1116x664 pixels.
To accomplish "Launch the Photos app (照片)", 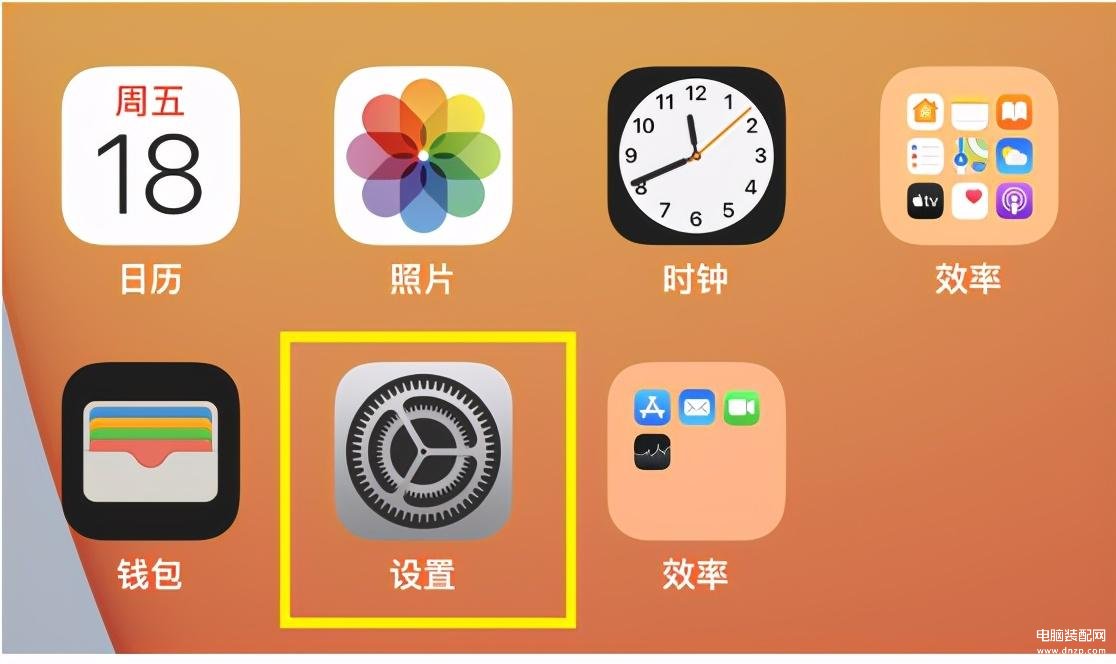I will pos(423,157).
